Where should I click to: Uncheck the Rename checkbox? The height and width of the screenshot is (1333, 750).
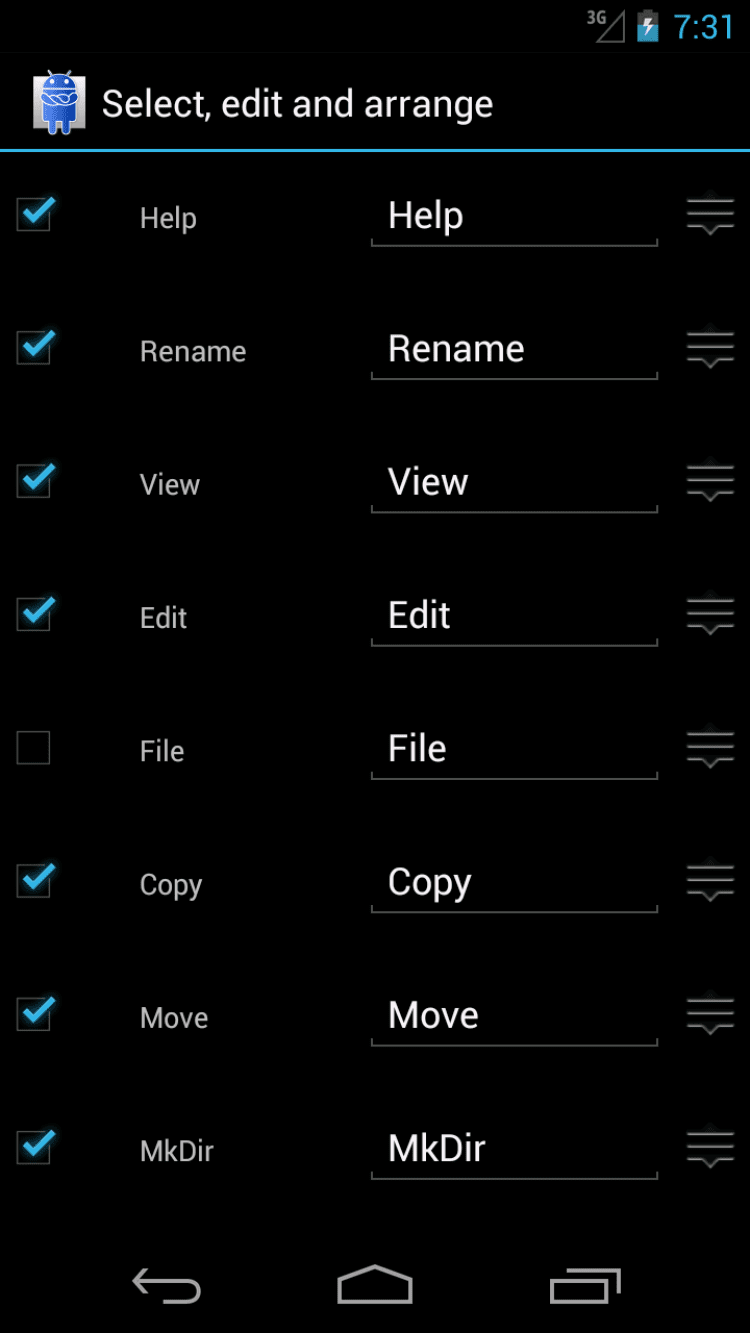coord(34,348)
